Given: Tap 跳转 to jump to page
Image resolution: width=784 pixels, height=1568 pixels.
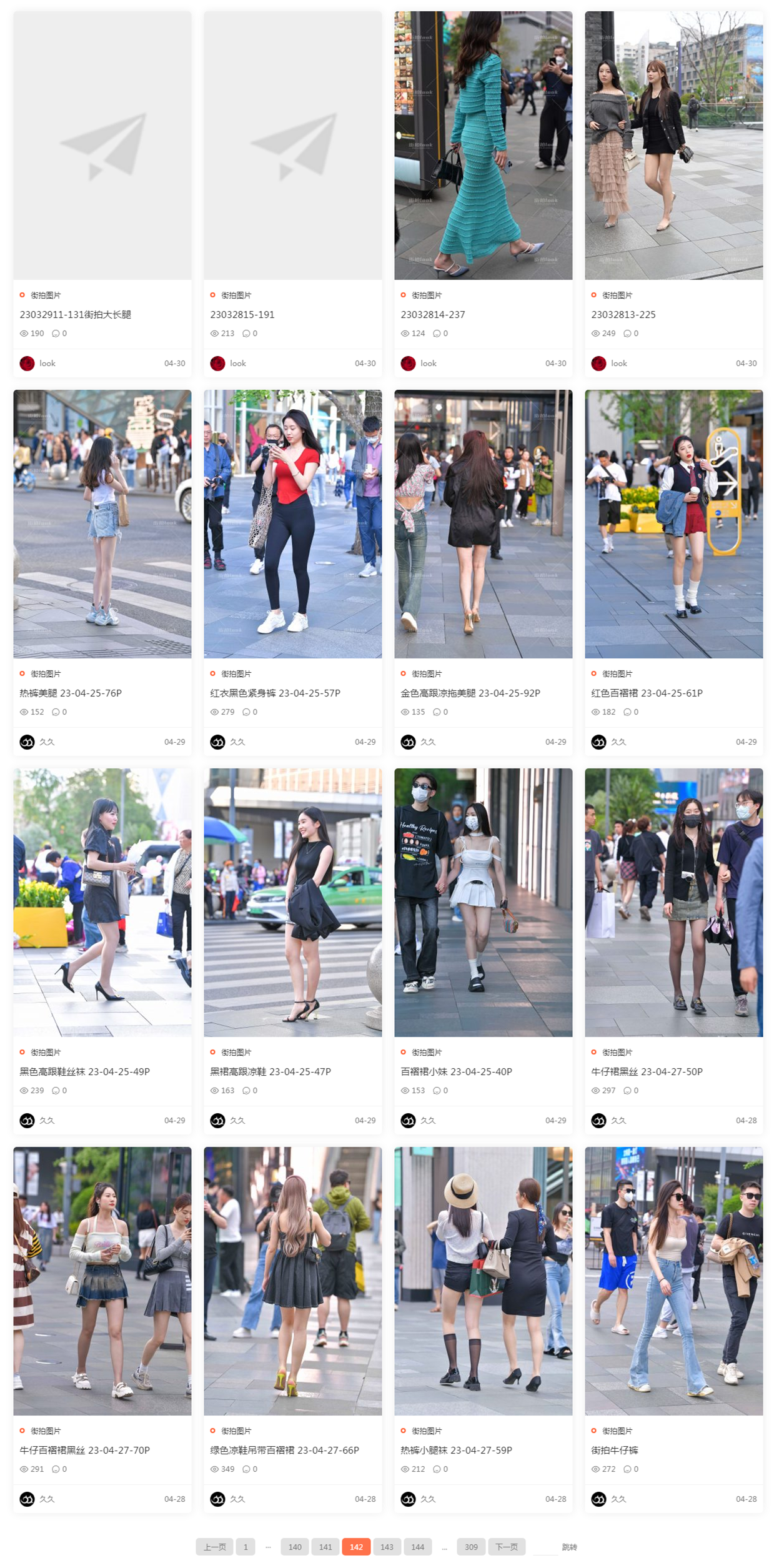Looking at the screenshot, I should coord(569,1547).
